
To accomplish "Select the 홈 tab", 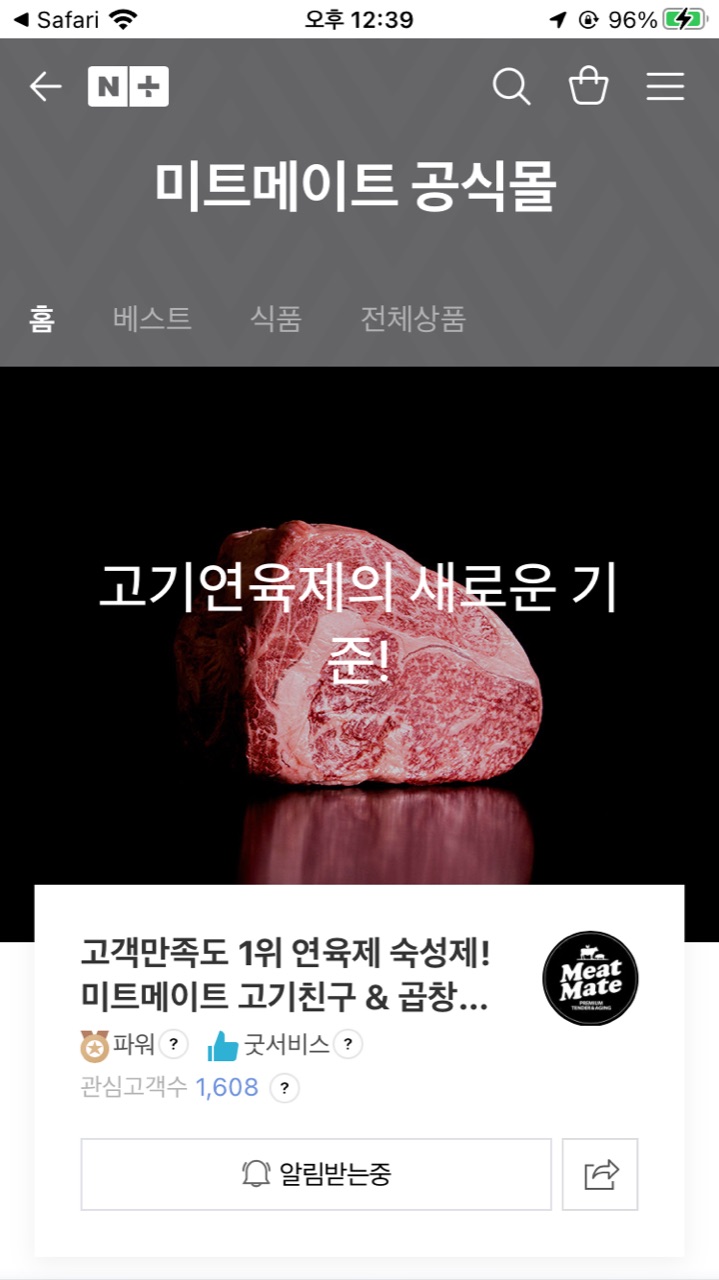I will click(41, 319).
